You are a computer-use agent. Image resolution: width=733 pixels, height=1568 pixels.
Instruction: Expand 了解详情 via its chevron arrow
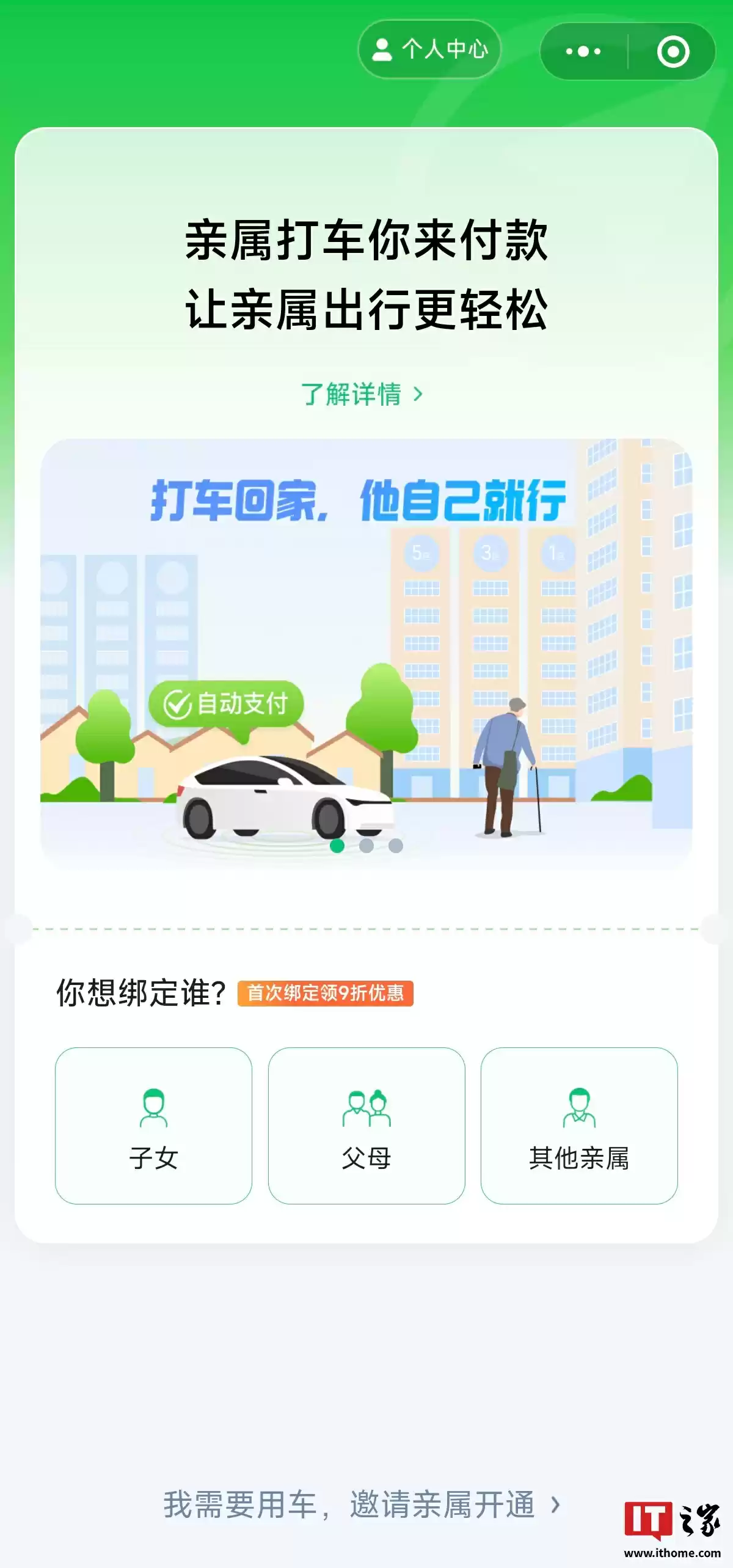[x=419, y=395]
